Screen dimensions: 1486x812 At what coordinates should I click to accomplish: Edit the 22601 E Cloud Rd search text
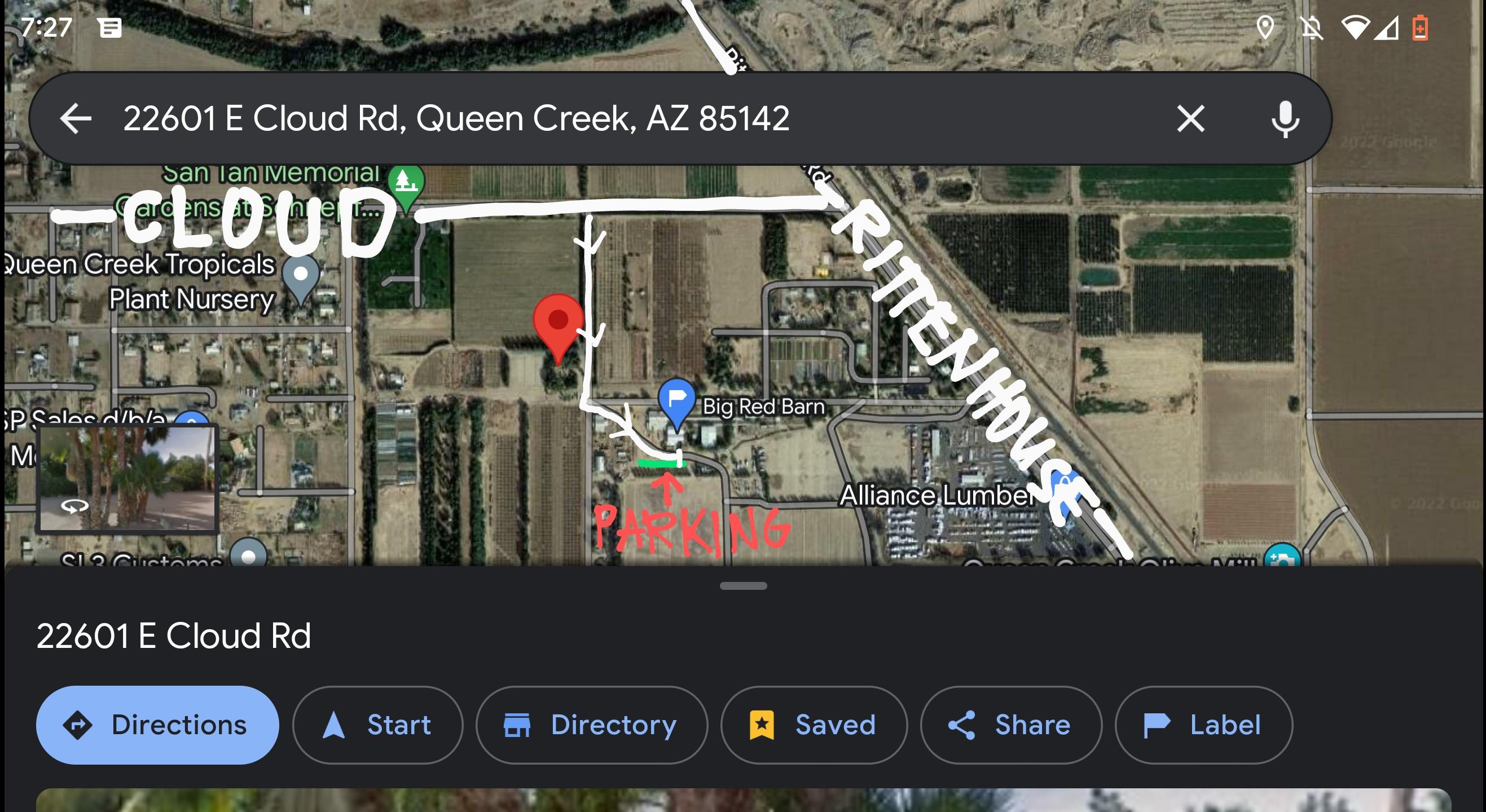pyautogui.click(x=456, y=119)
